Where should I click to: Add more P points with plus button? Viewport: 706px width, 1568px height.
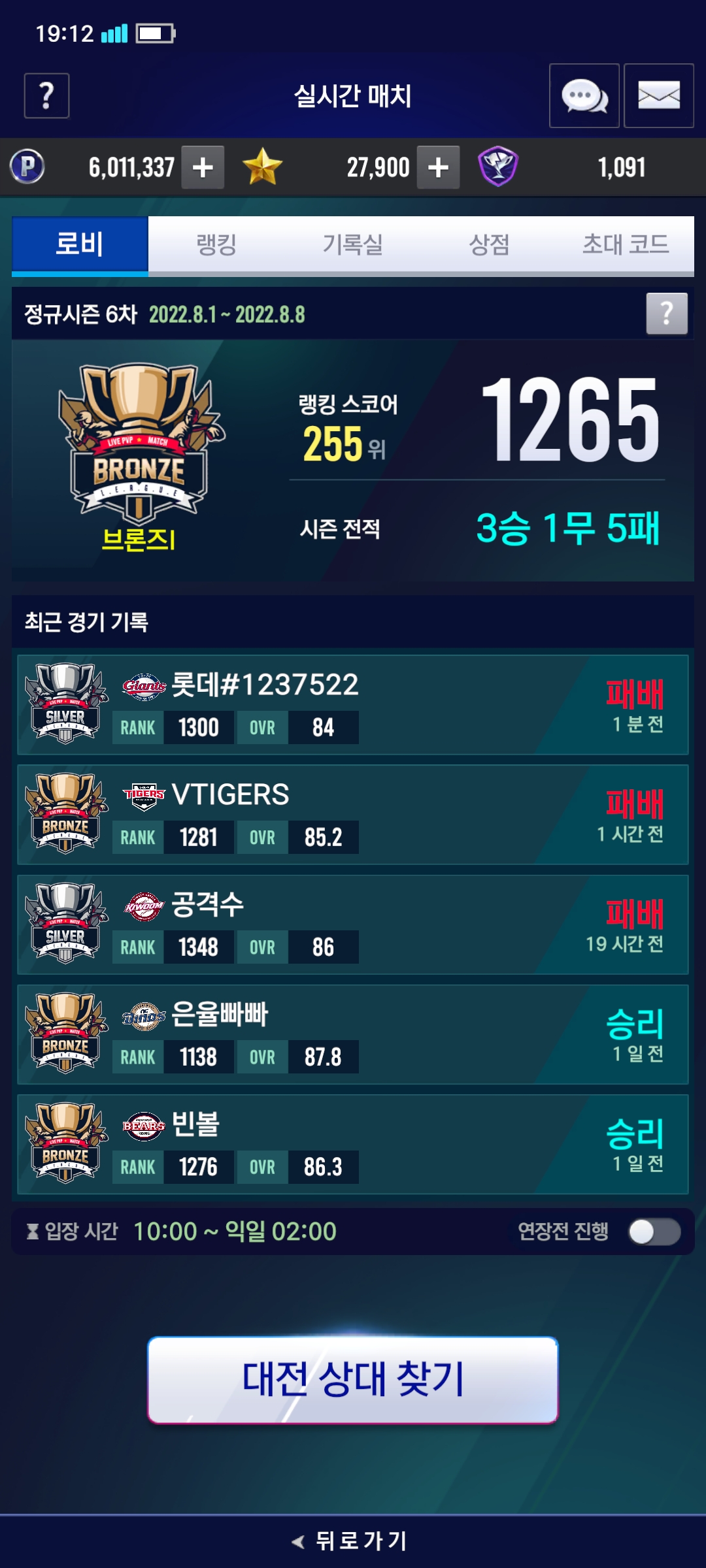click(203, 168)
